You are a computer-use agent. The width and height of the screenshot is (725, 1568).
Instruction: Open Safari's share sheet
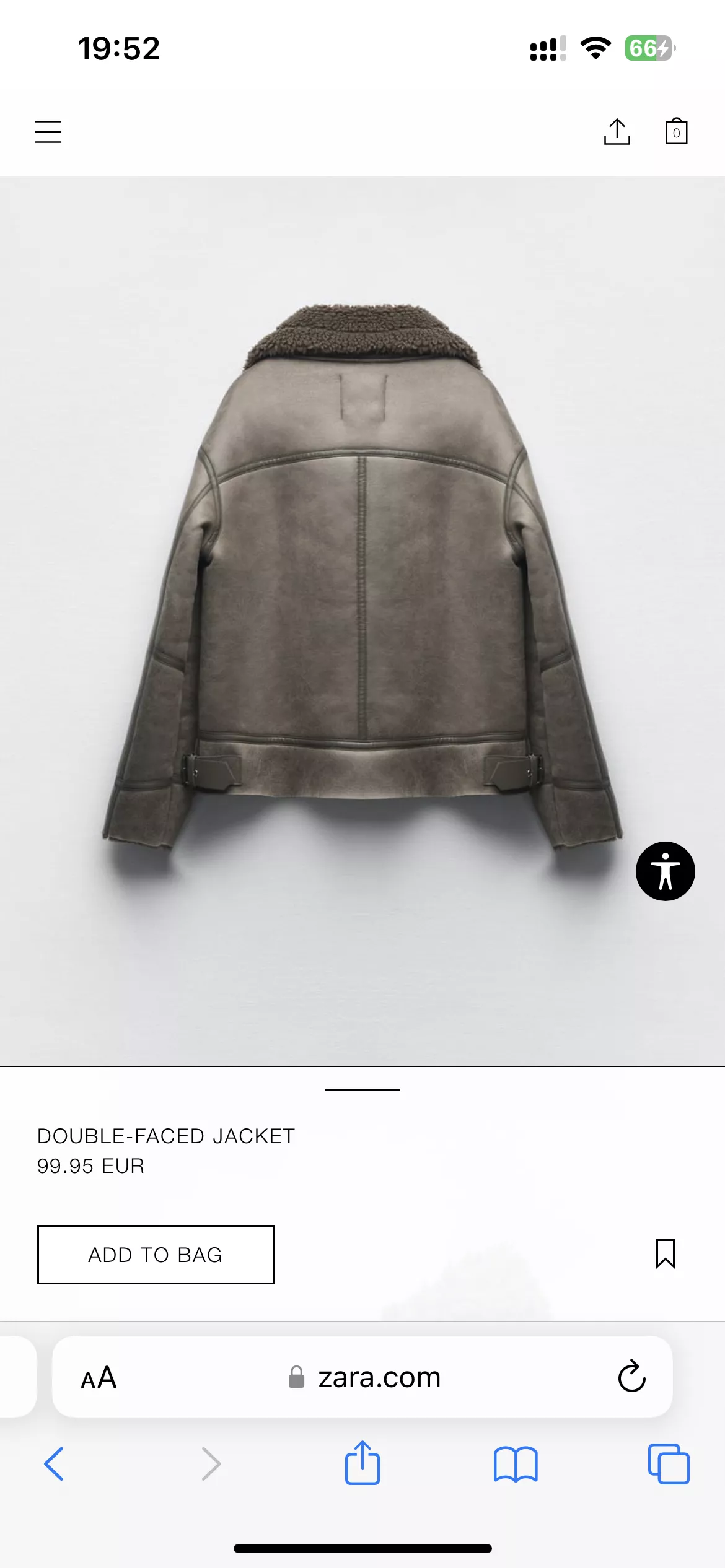[362, 1463]
